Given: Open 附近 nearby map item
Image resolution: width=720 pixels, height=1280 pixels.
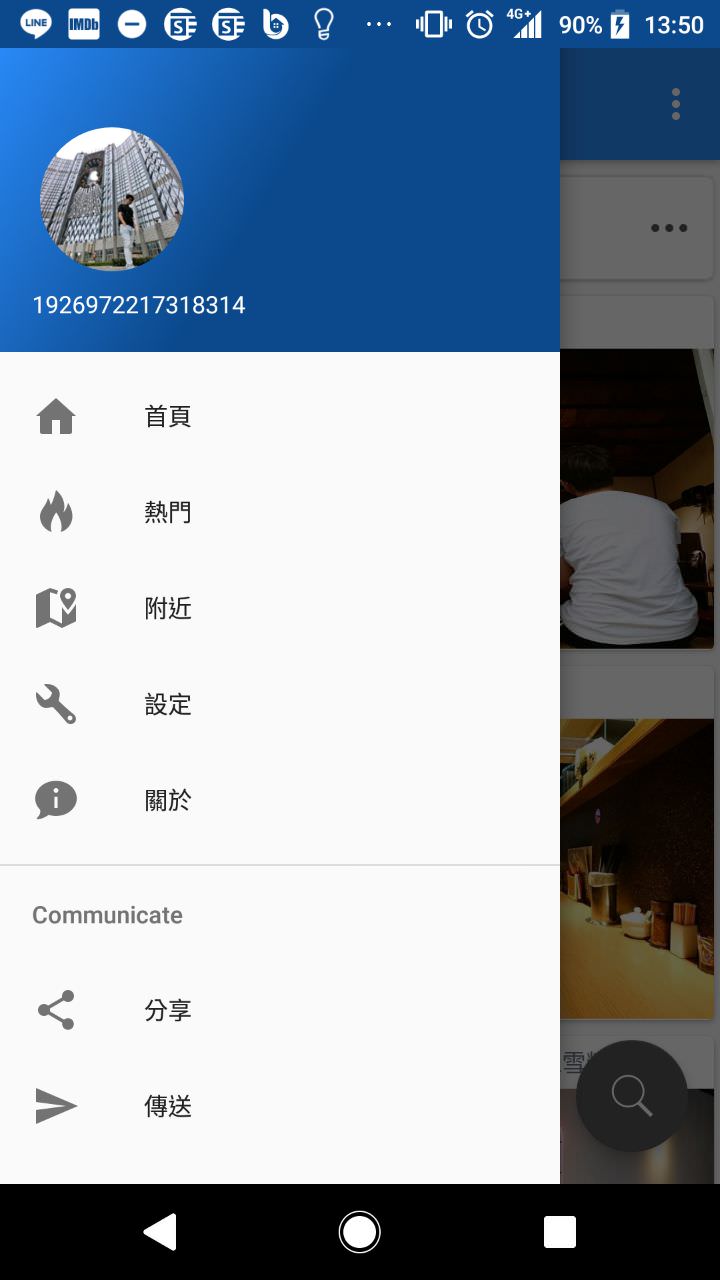Looking at the screenshot, I should click(x=280, y=608).
